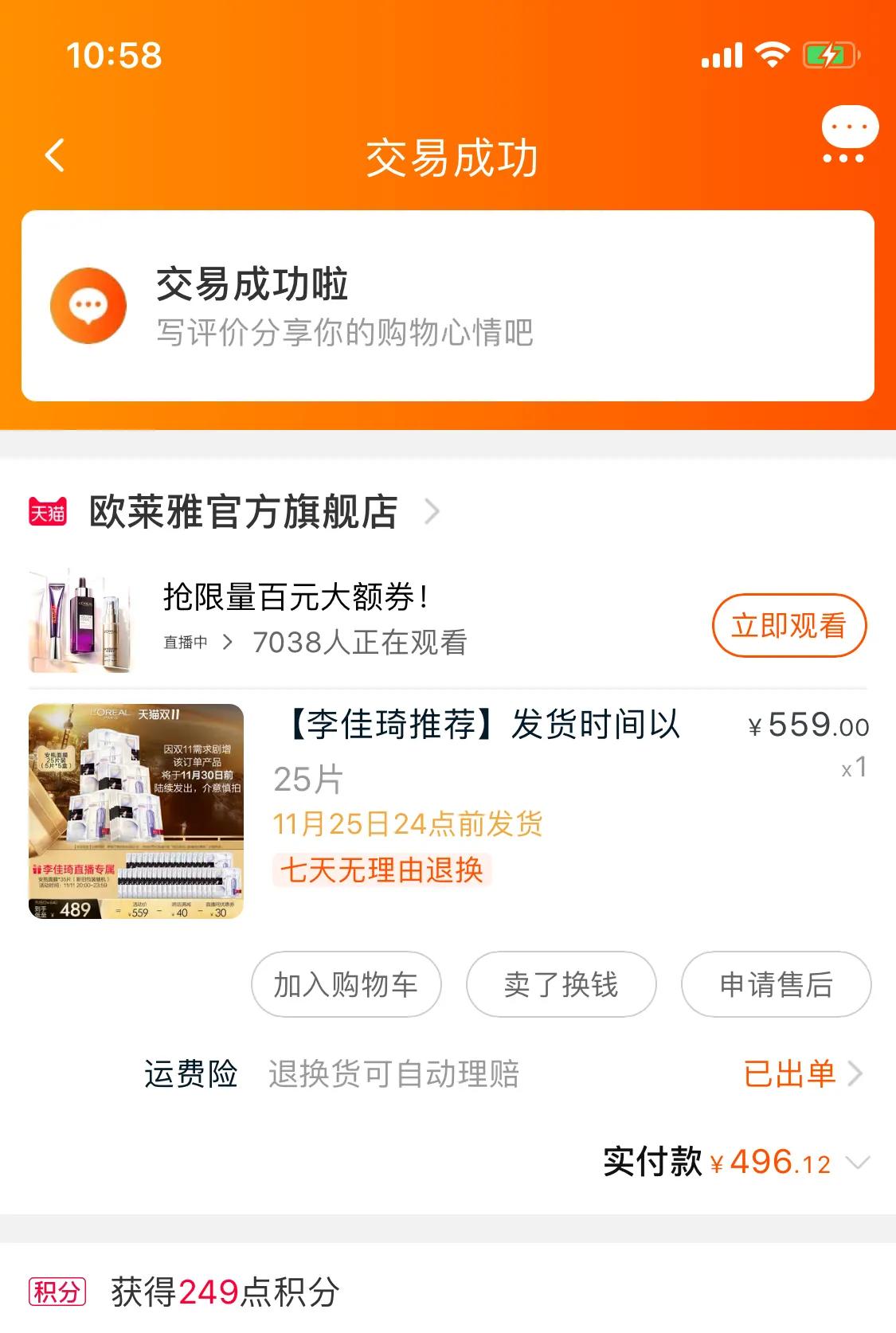Expand the 运费险 claim details arrow
896x1333 pixels.
[856, 1075]
